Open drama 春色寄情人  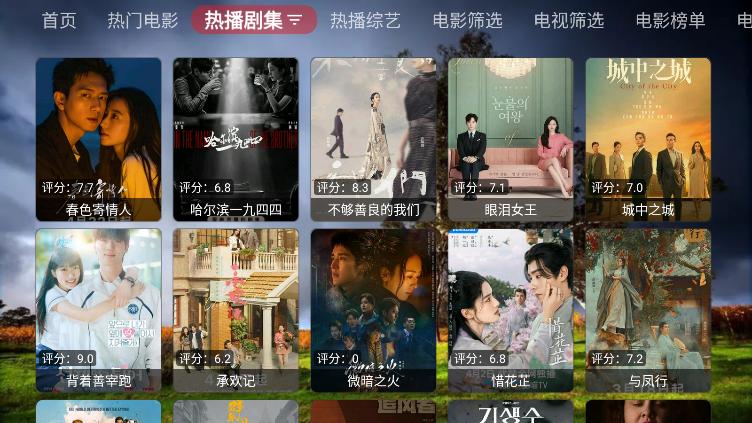pyautogui.click(x=98, y=139)
